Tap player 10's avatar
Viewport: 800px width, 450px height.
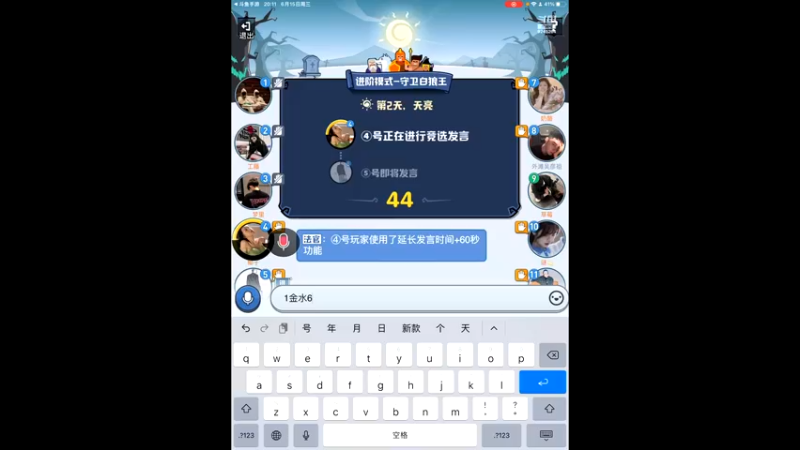547,238
